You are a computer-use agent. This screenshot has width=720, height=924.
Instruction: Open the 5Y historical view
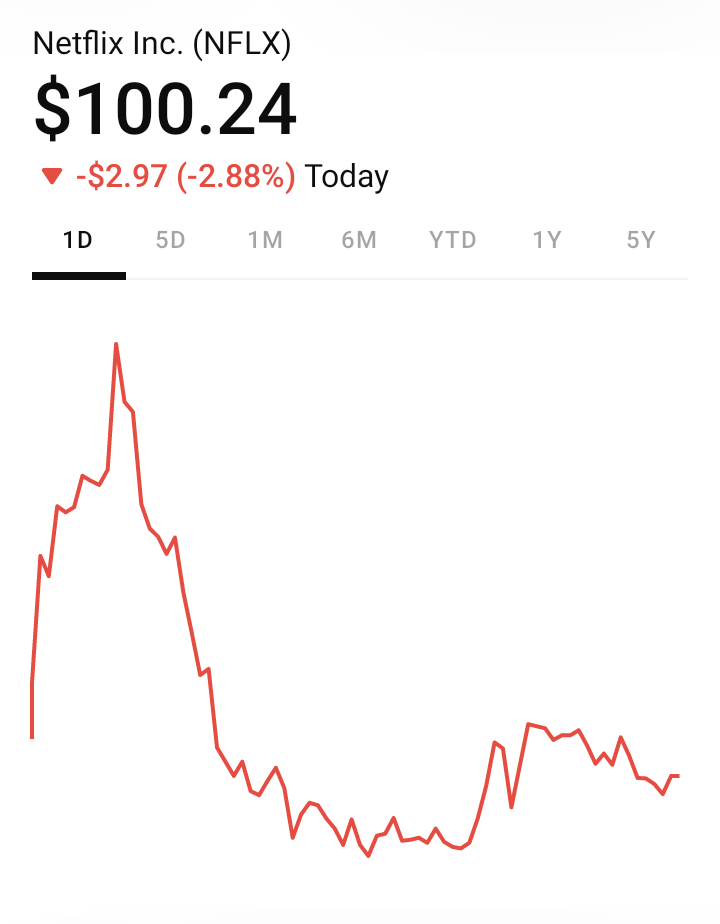641,240
